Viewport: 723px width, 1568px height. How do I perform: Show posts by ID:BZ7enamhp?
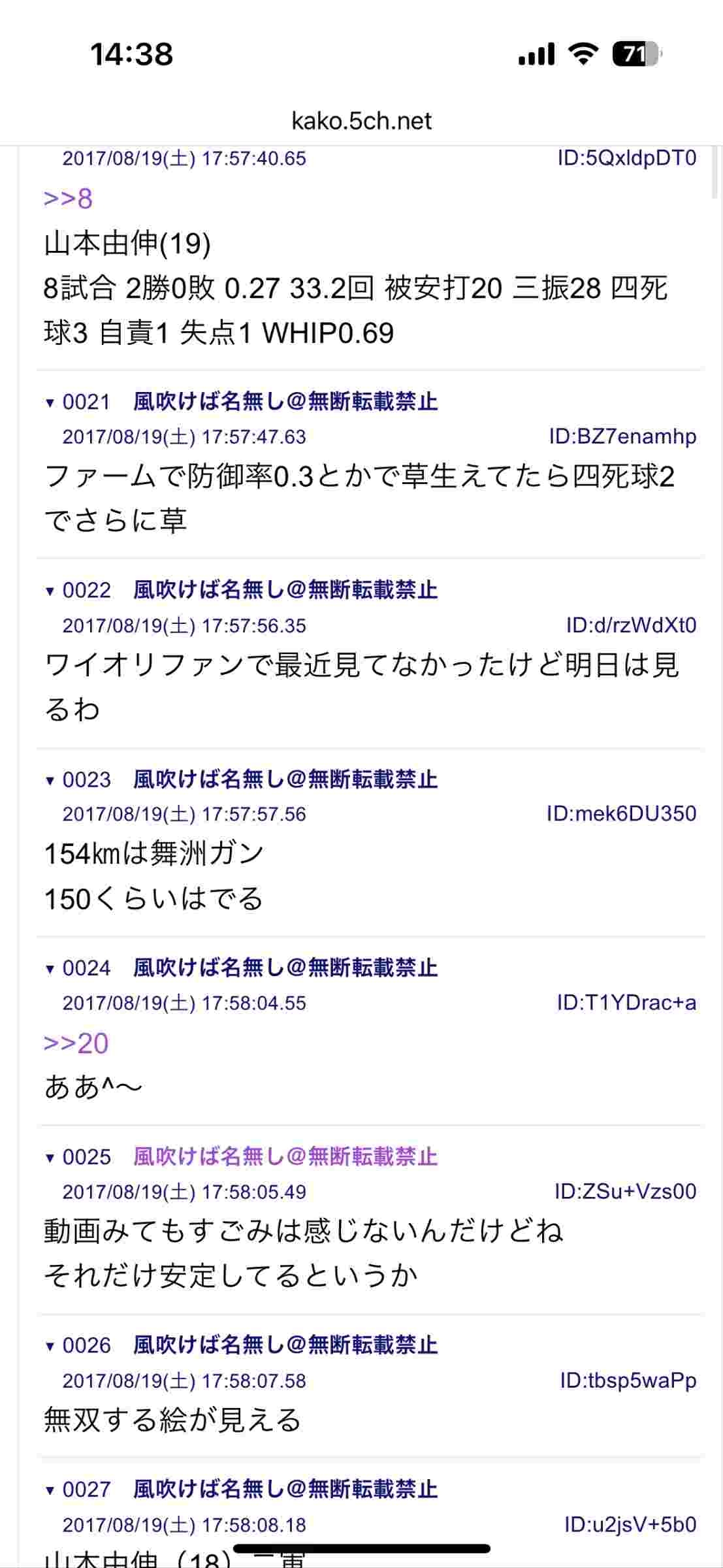point(622,436)
